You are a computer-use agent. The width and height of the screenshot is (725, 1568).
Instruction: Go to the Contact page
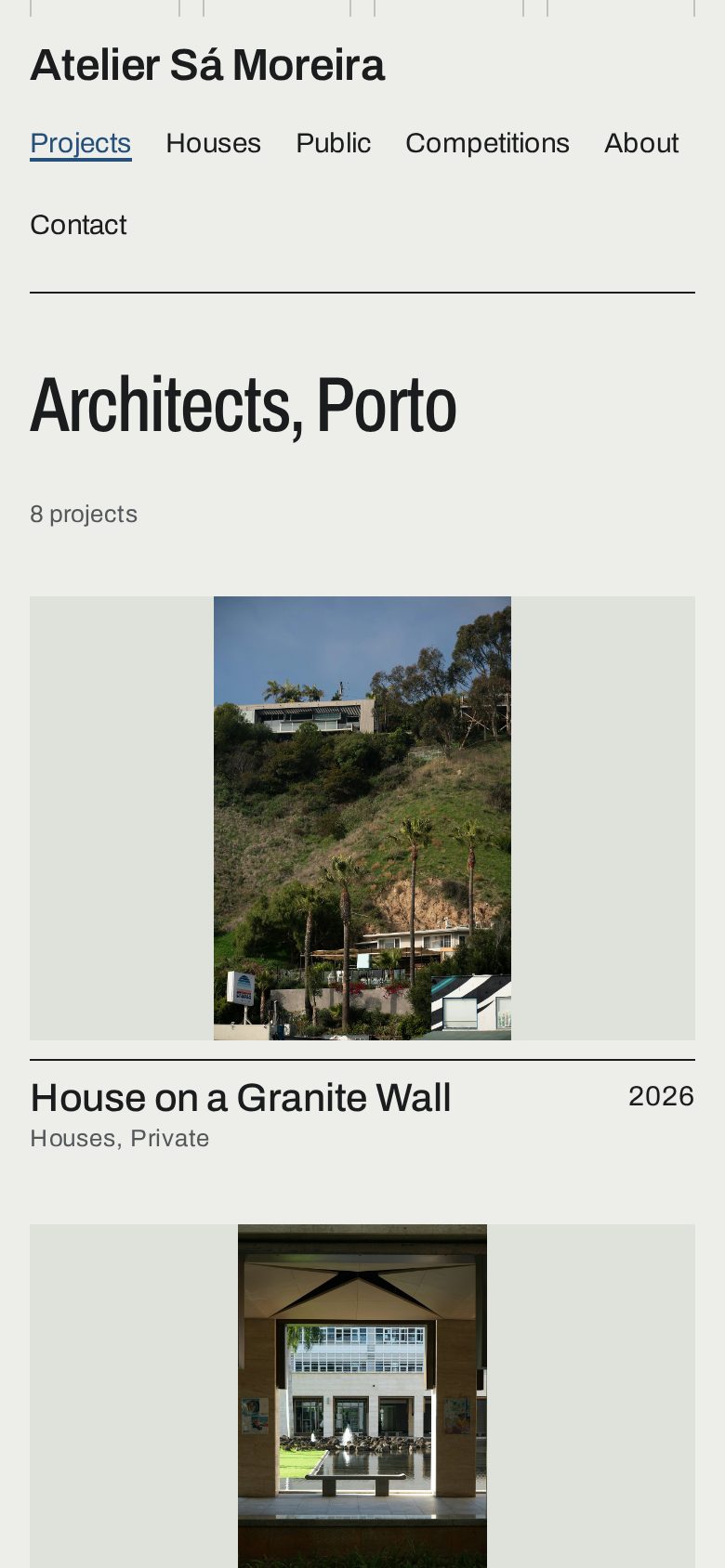click(78, 225)
